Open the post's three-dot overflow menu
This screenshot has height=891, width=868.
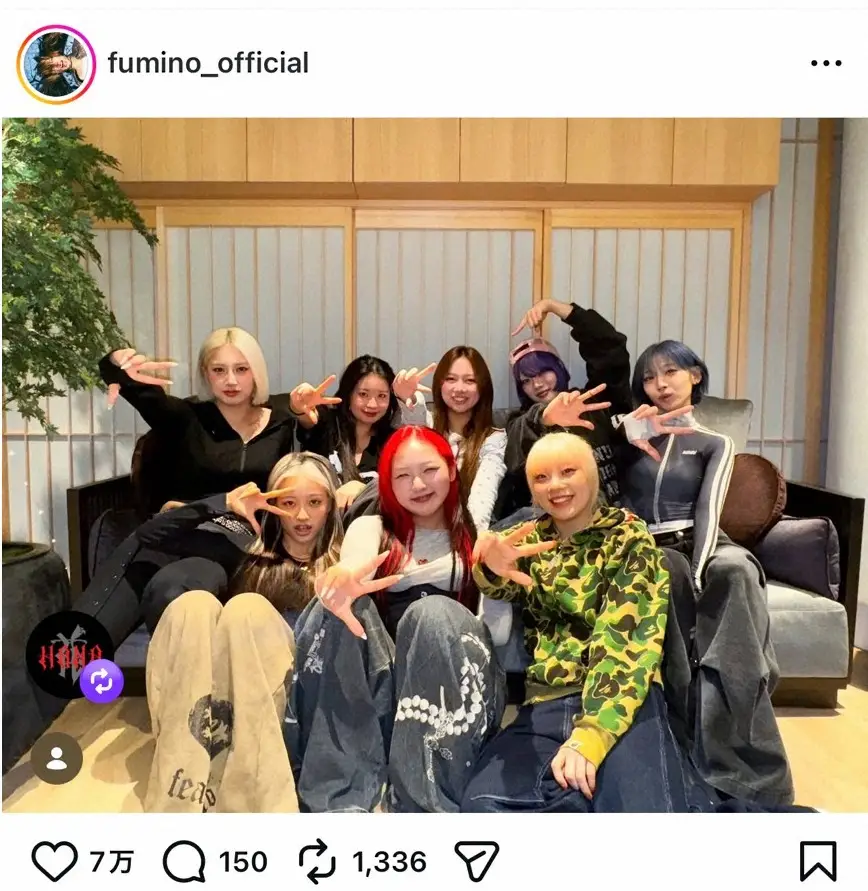(x=825, y=64)
